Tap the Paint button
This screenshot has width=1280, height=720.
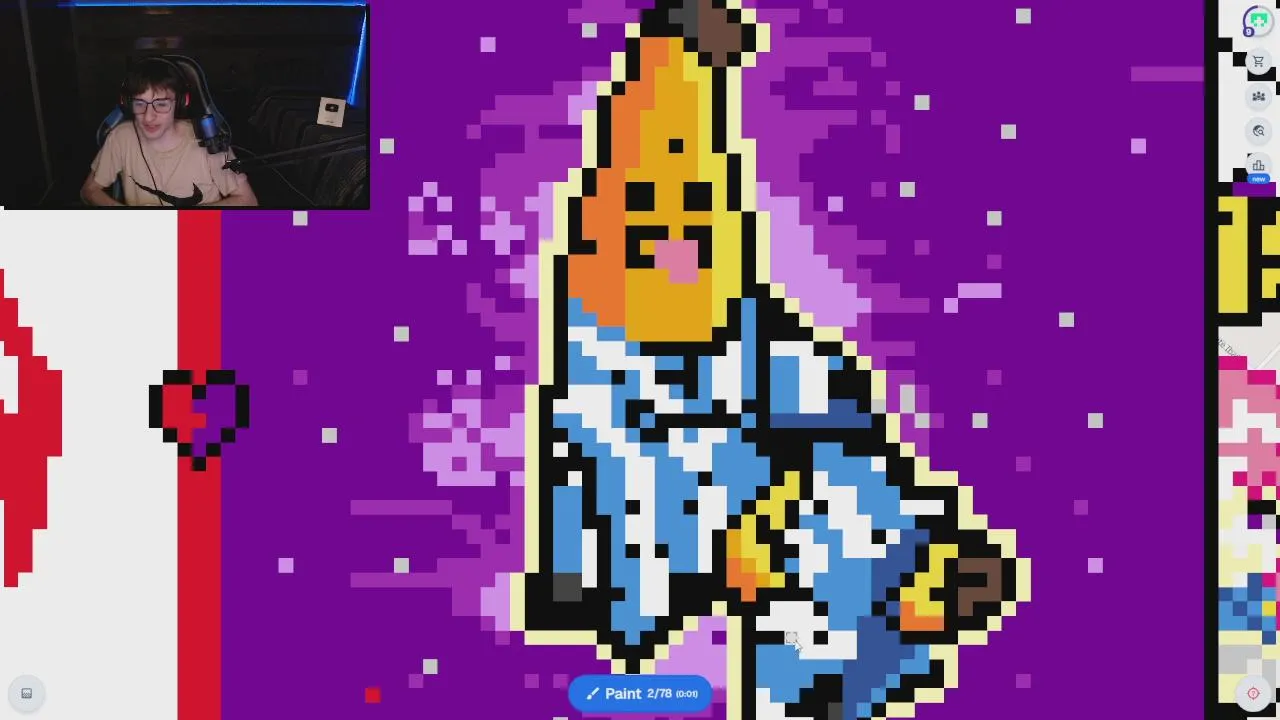[640, 693]
